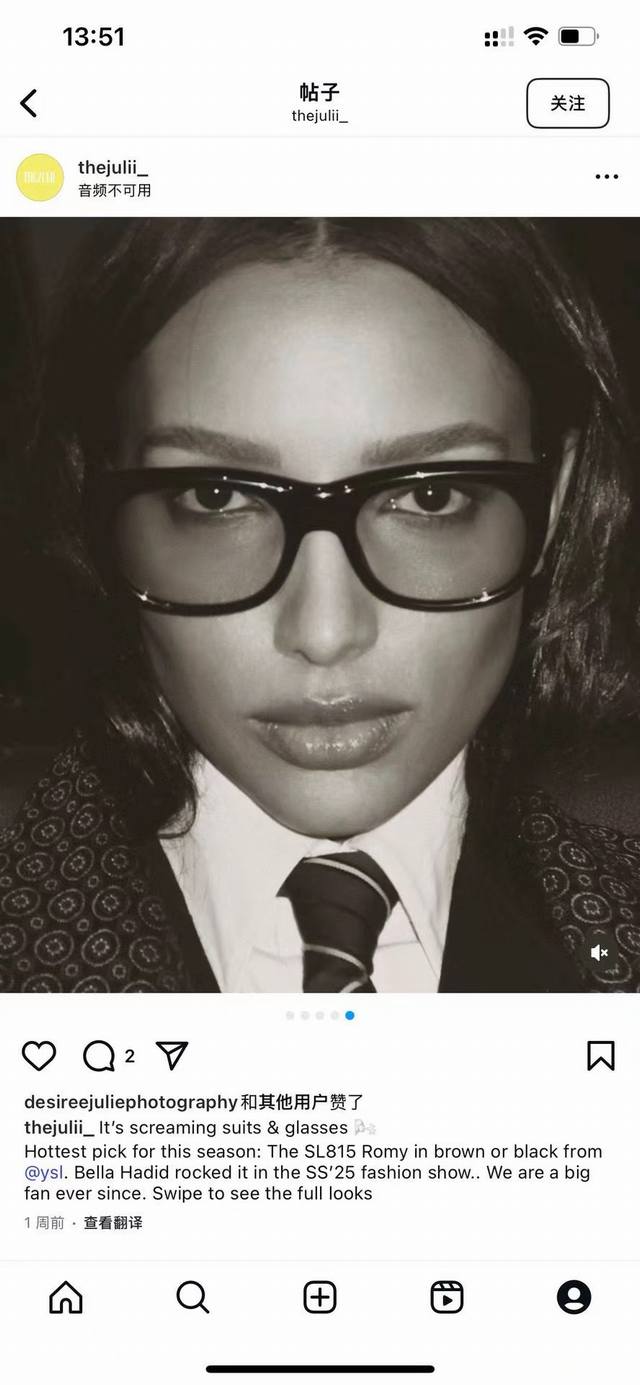
Task: Bookmark this post to saved
Action: [600, 1056]
